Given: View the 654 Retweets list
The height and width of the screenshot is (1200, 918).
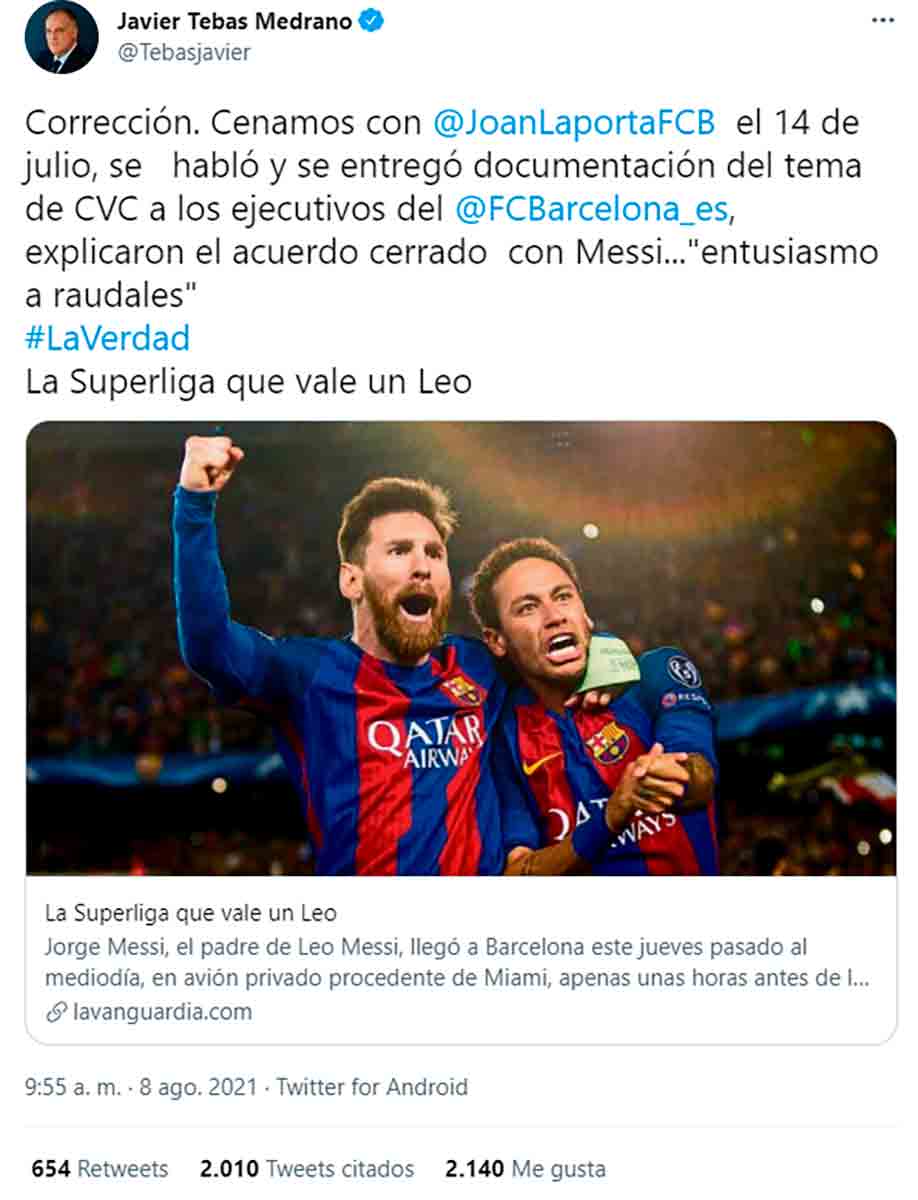Looking at the screenshot, I should pos(100,1168).
